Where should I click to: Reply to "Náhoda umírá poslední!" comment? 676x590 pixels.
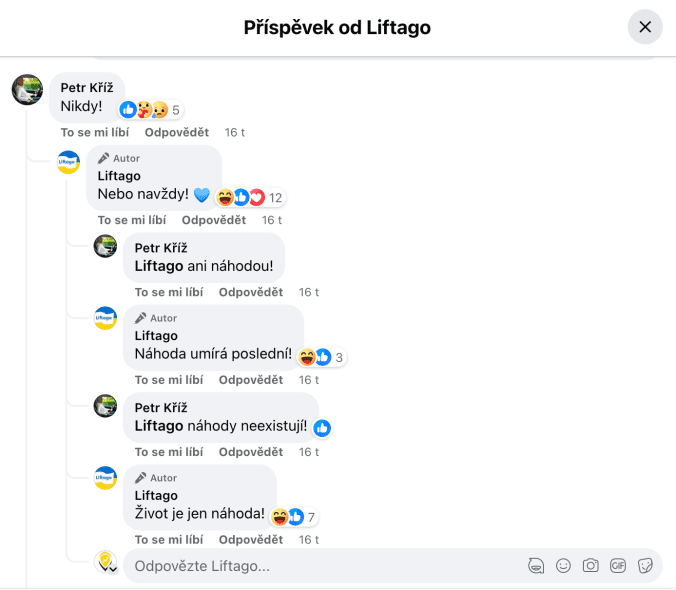click(251, 380)
